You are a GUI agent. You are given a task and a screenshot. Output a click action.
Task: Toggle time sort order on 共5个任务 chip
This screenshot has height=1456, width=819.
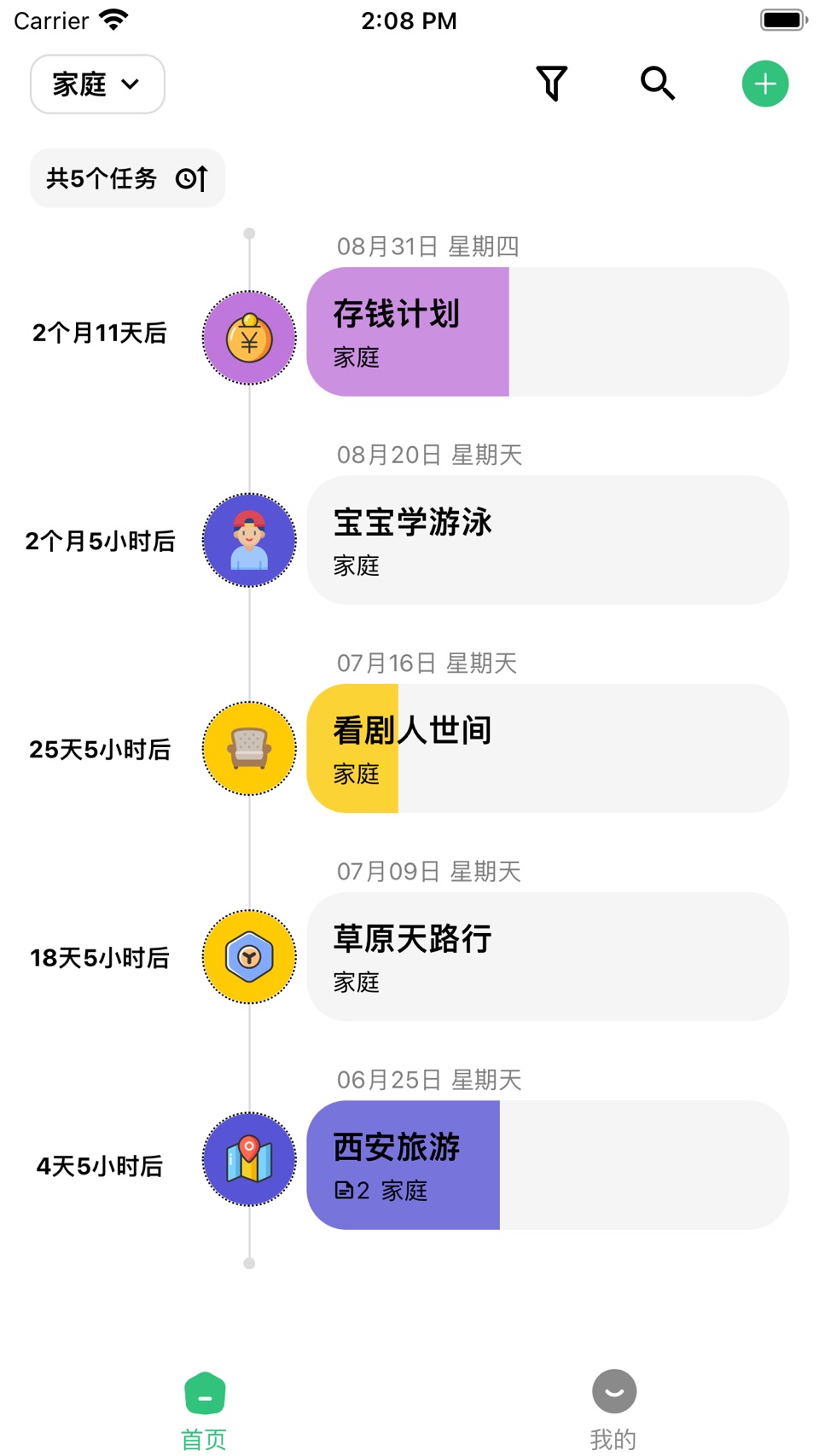tap(127, 178)
